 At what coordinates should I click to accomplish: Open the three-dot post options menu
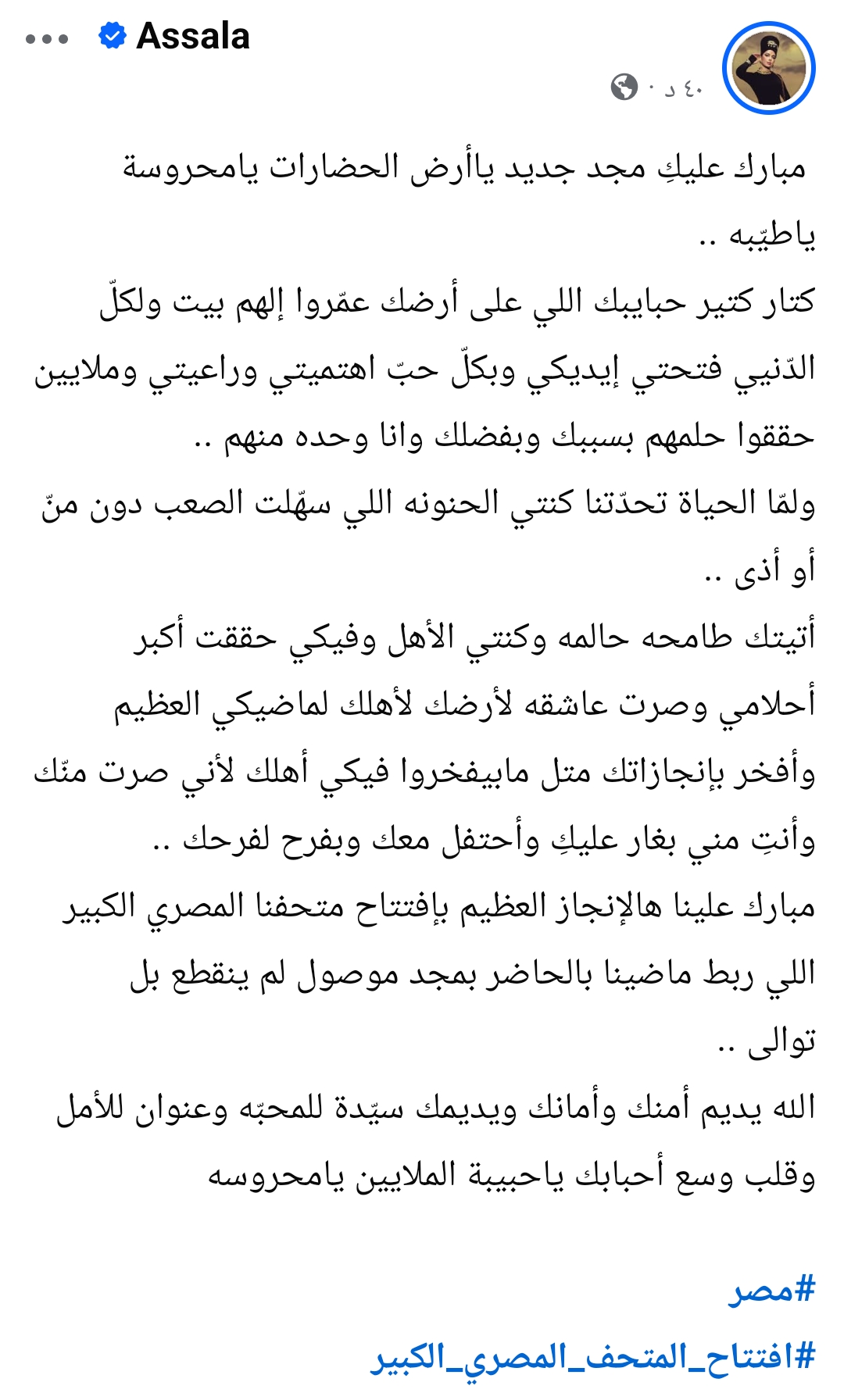(x=47, y=38)
